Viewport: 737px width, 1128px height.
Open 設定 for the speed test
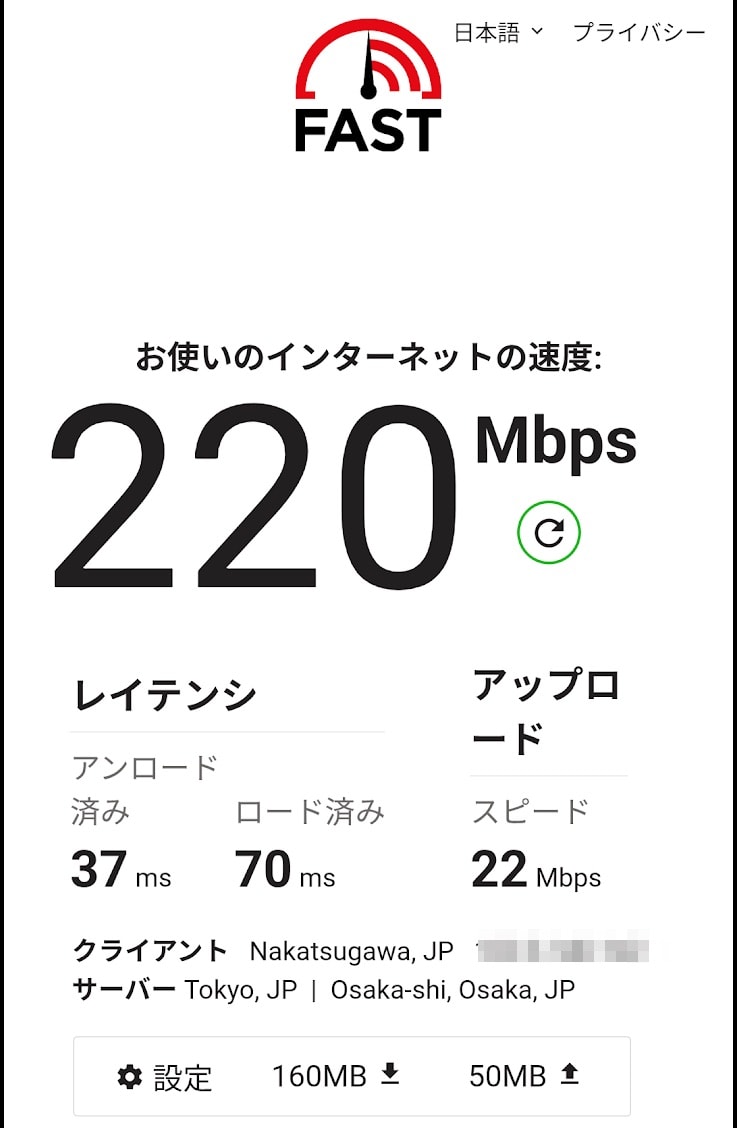(165, 1076)
